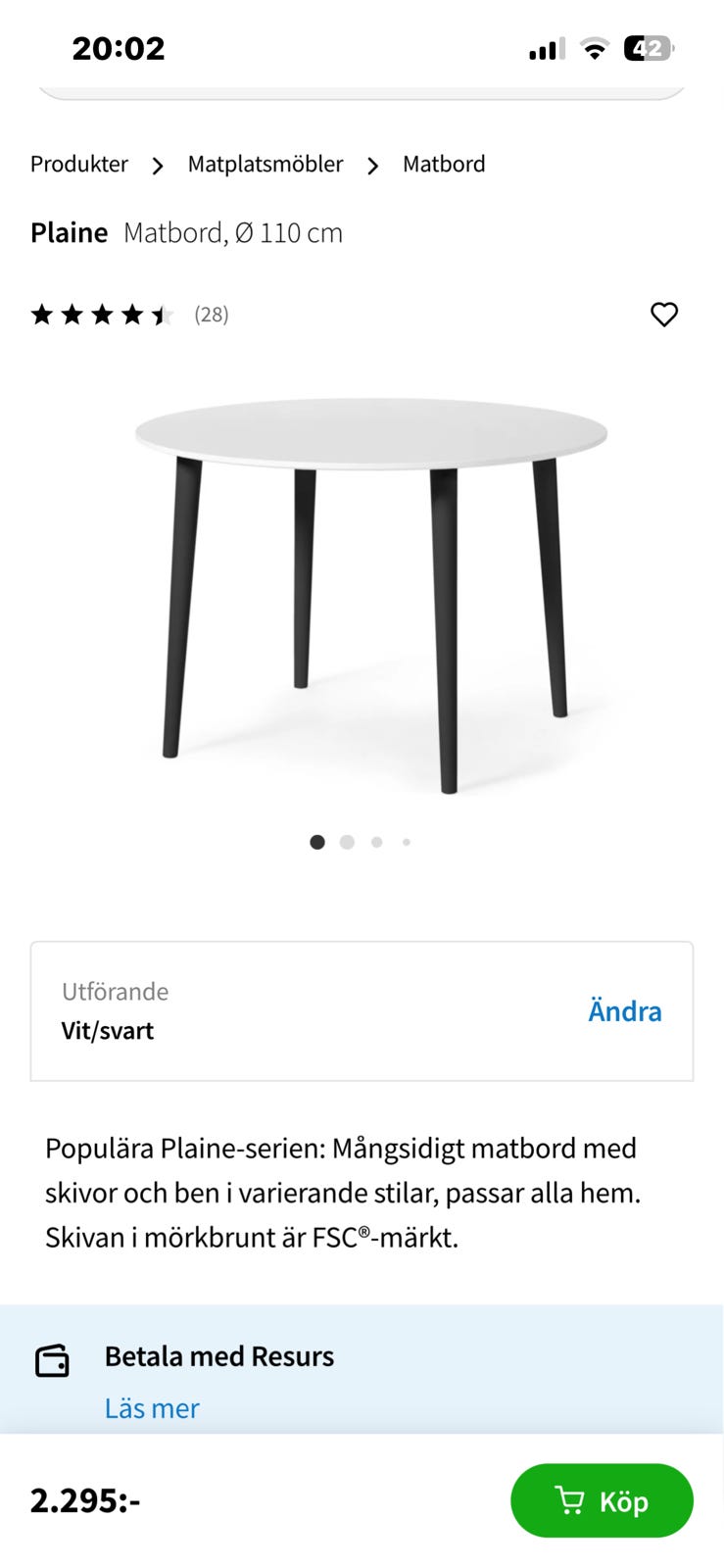
Task: Switch to the second product image dot
Action: (x=347, y=841)
